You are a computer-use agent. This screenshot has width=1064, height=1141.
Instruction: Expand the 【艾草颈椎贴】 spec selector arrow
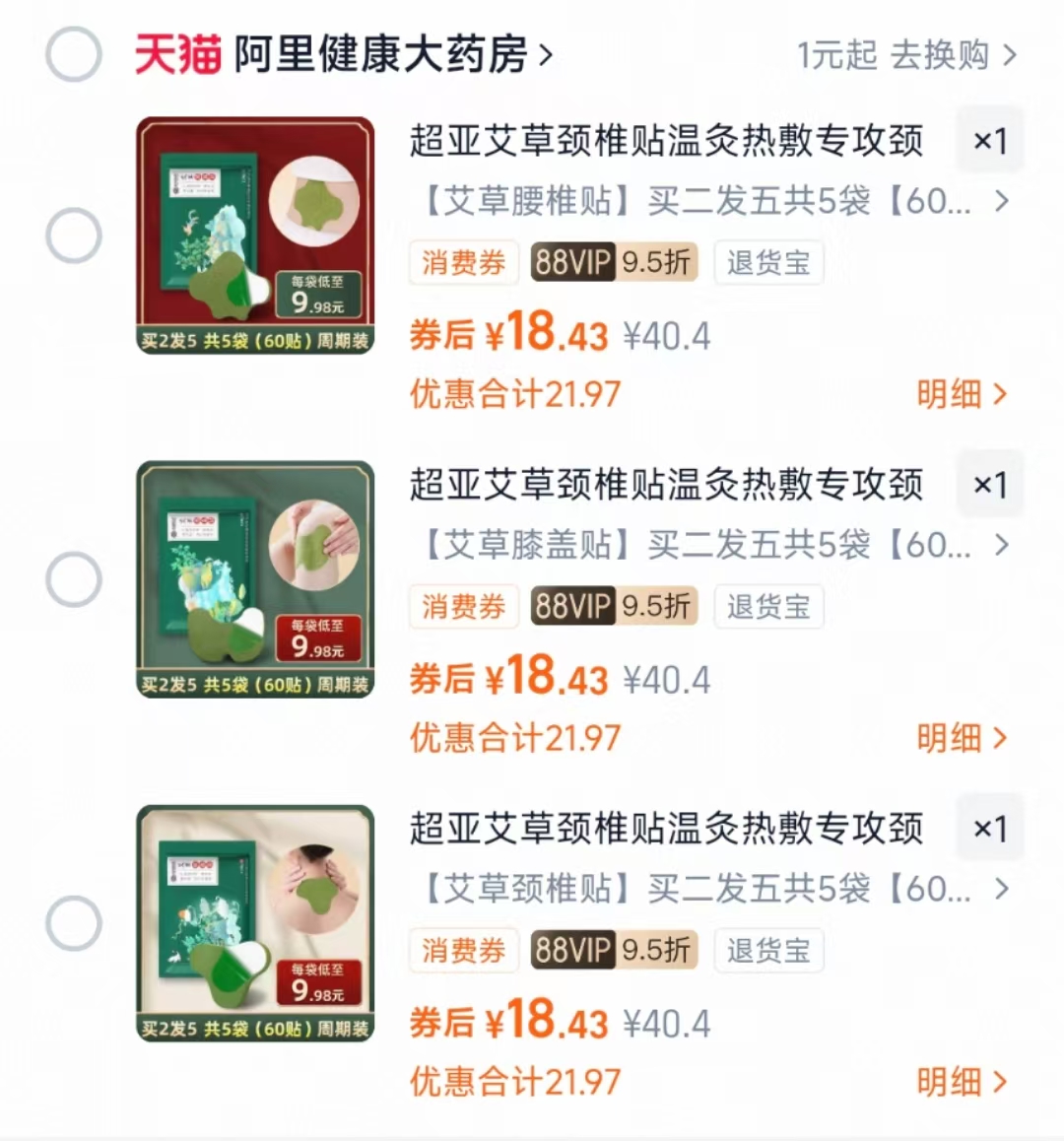[1001, 889]
